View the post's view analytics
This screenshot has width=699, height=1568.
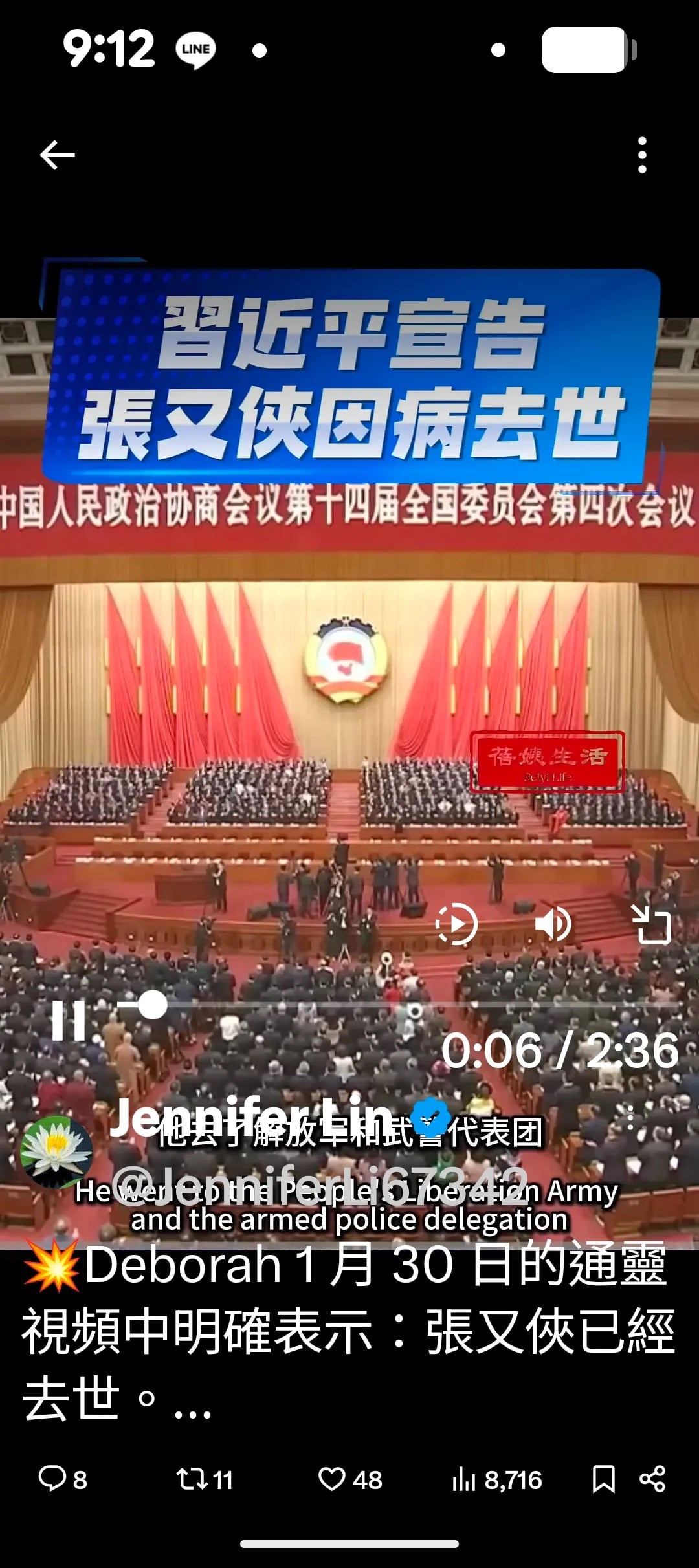(x=496, y=1479)
